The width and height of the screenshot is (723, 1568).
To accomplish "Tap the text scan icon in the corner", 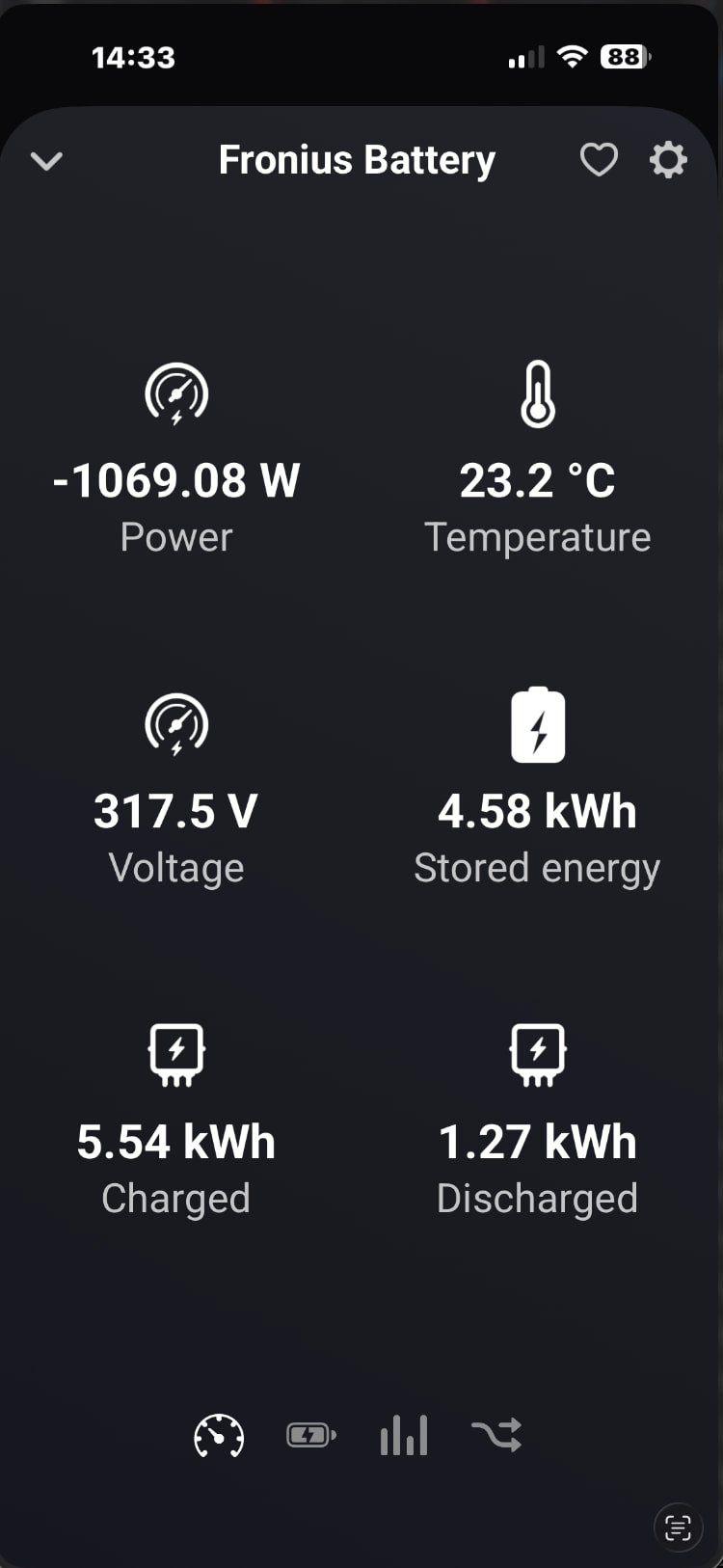I will (678, 1527).
